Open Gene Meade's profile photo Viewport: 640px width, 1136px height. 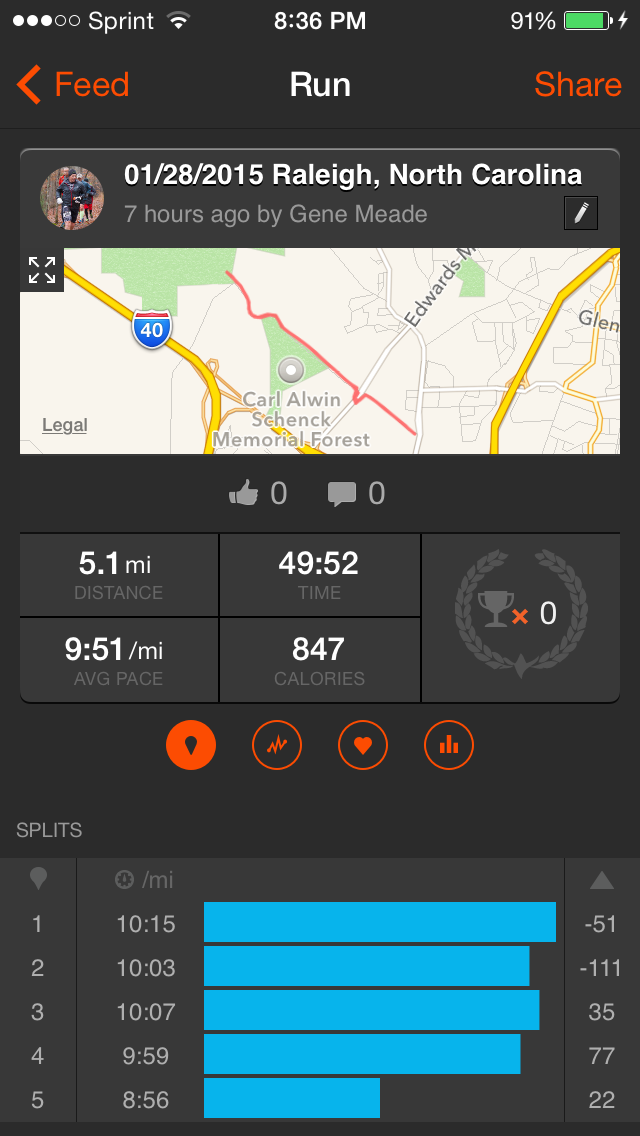pos(72,198)
